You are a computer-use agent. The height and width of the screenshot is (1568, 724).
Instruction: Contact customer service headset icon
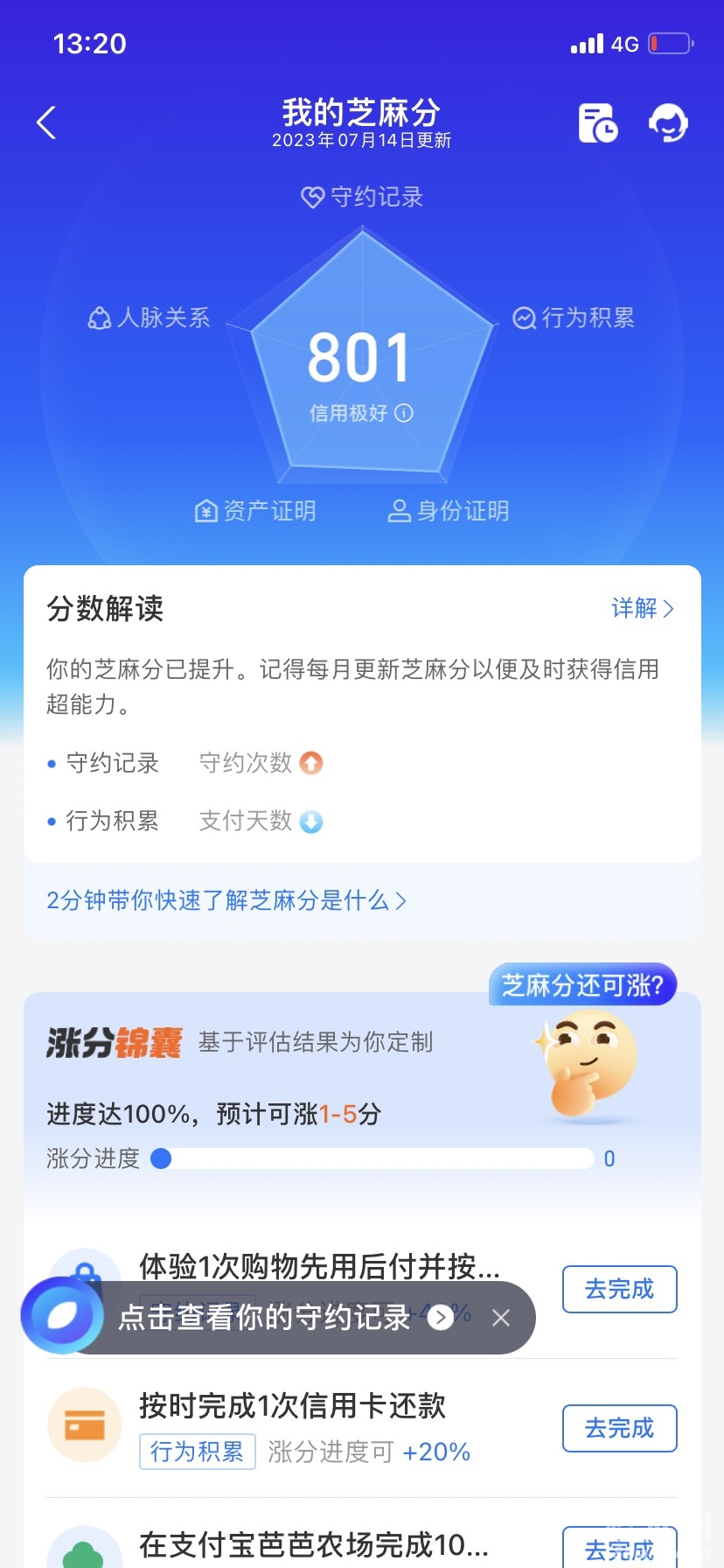pos(668,122)
